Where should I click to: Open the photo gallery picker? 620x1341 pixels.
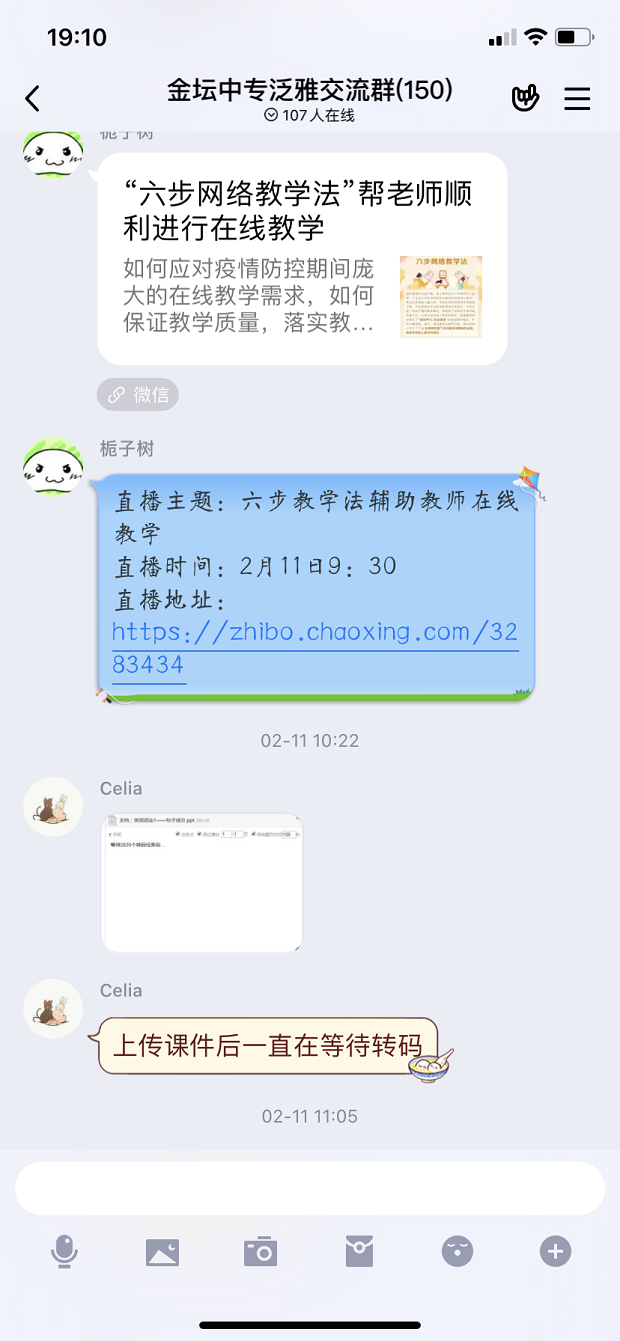coord(162,1251)
